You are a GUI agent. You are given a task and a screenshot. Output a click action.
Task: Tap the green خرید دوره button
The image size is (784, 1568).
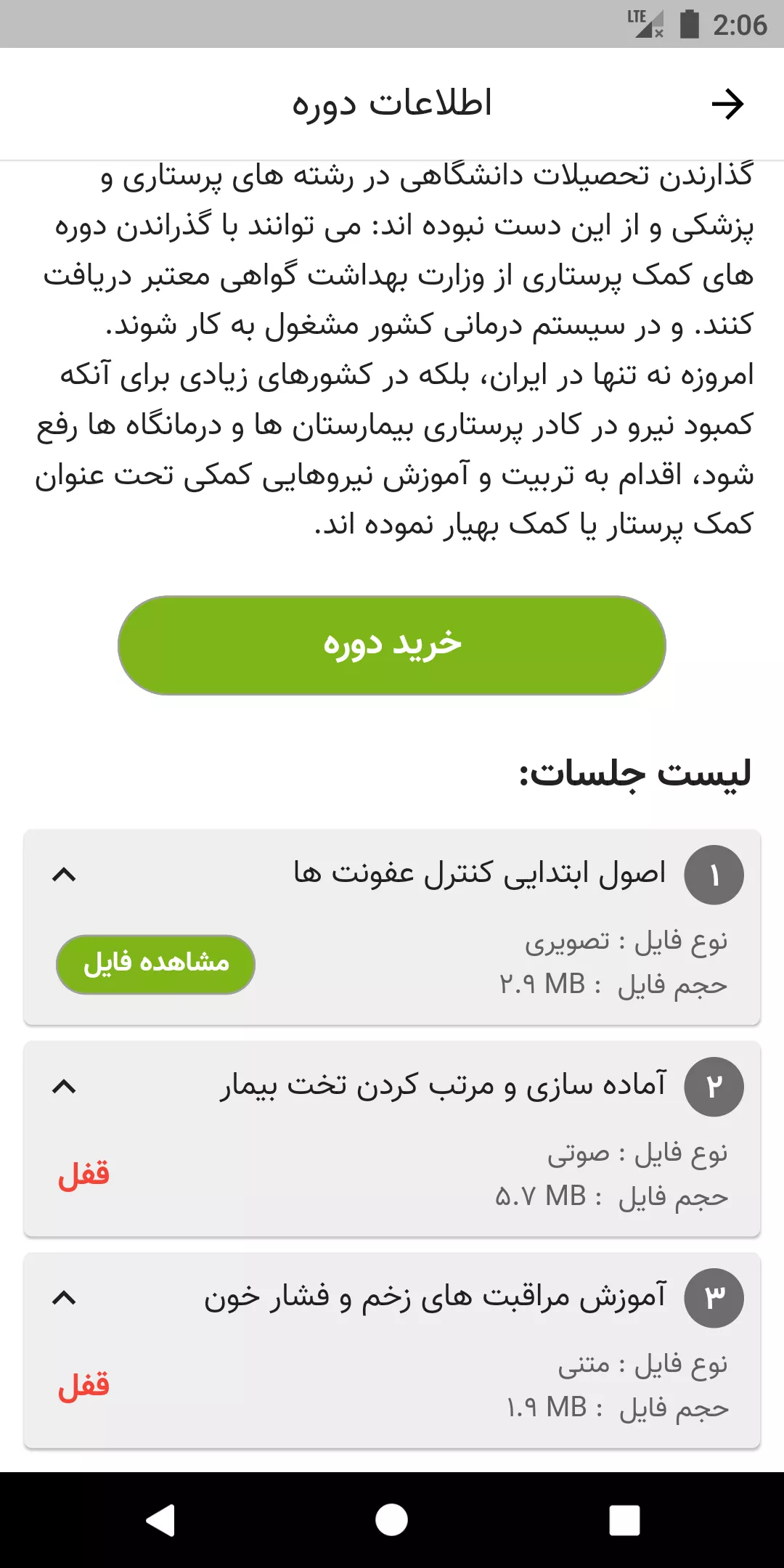point(392,645)
